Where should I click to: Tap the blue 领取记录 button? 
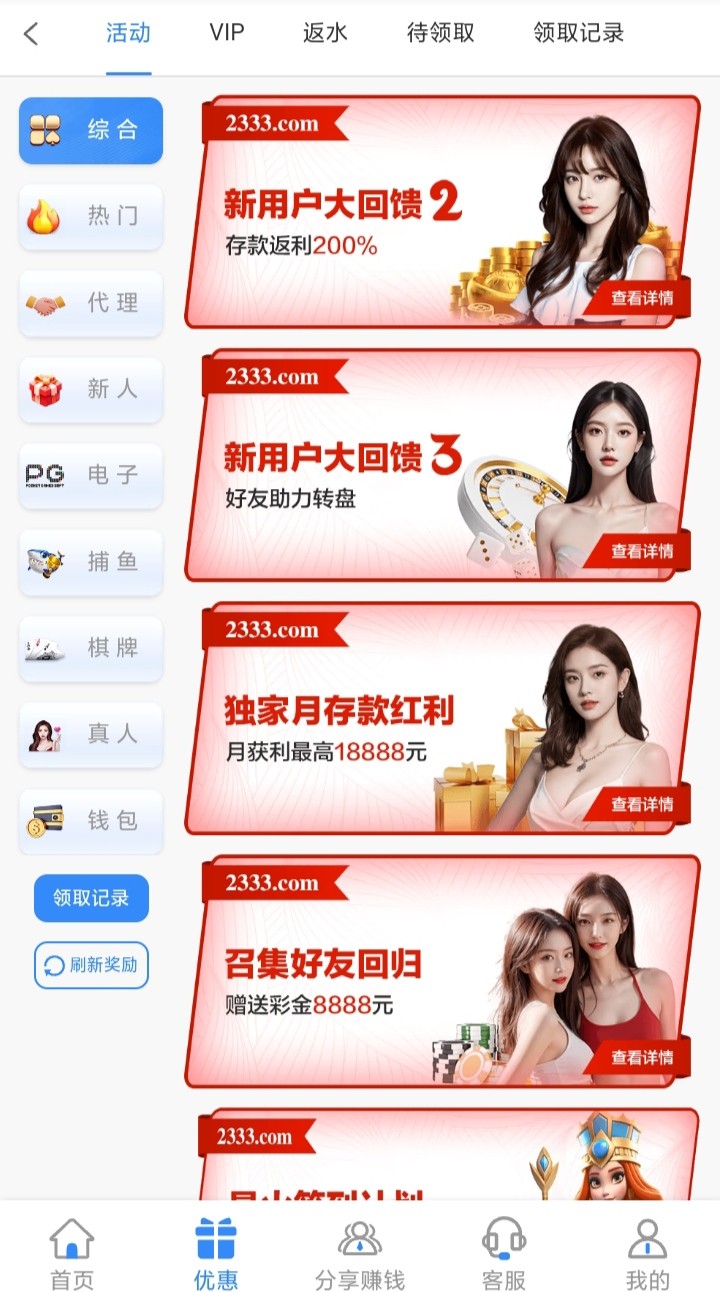[x=91, y=898]
